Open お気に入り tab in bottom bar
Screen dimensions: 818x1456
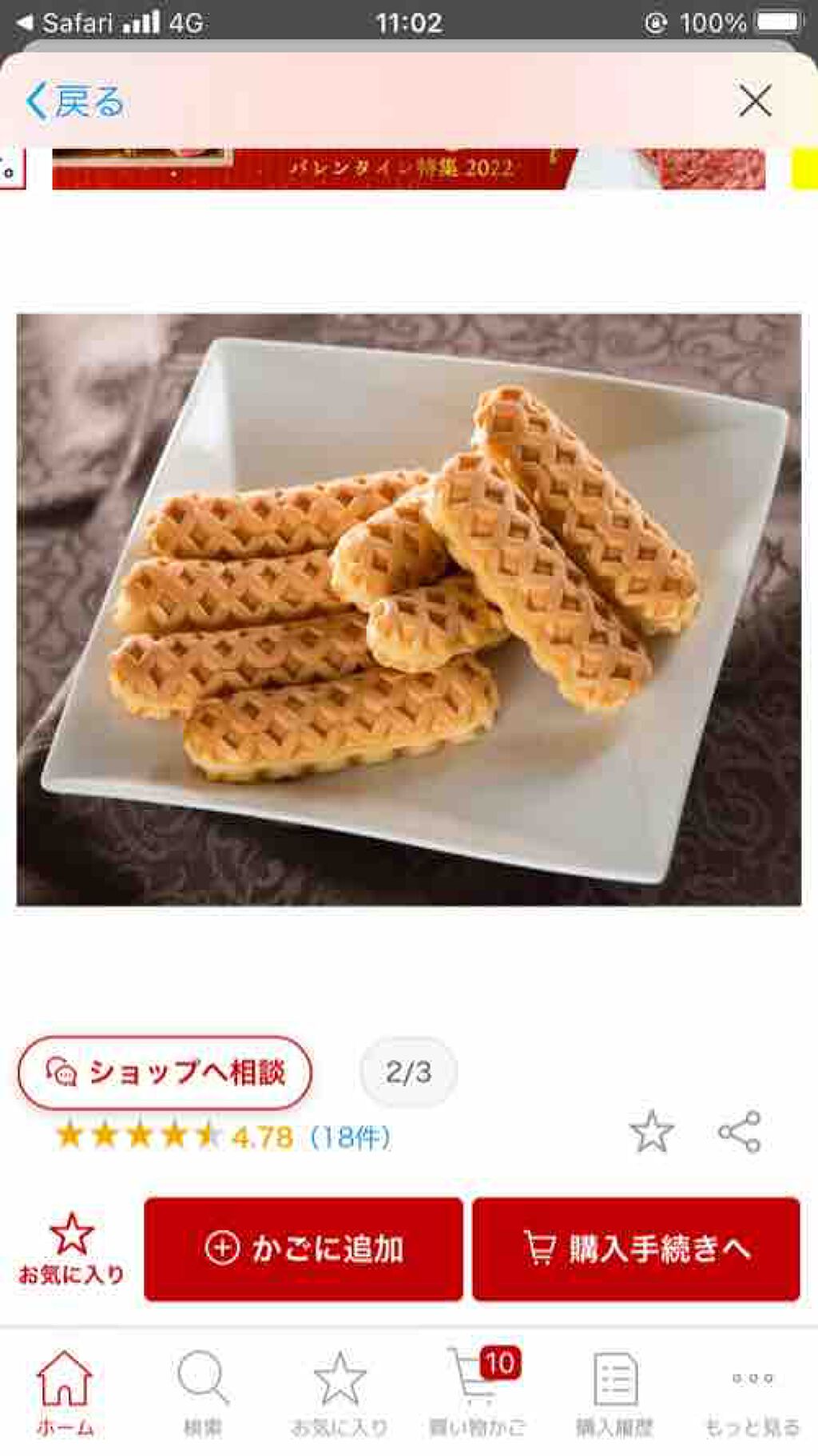point(340,1392)
